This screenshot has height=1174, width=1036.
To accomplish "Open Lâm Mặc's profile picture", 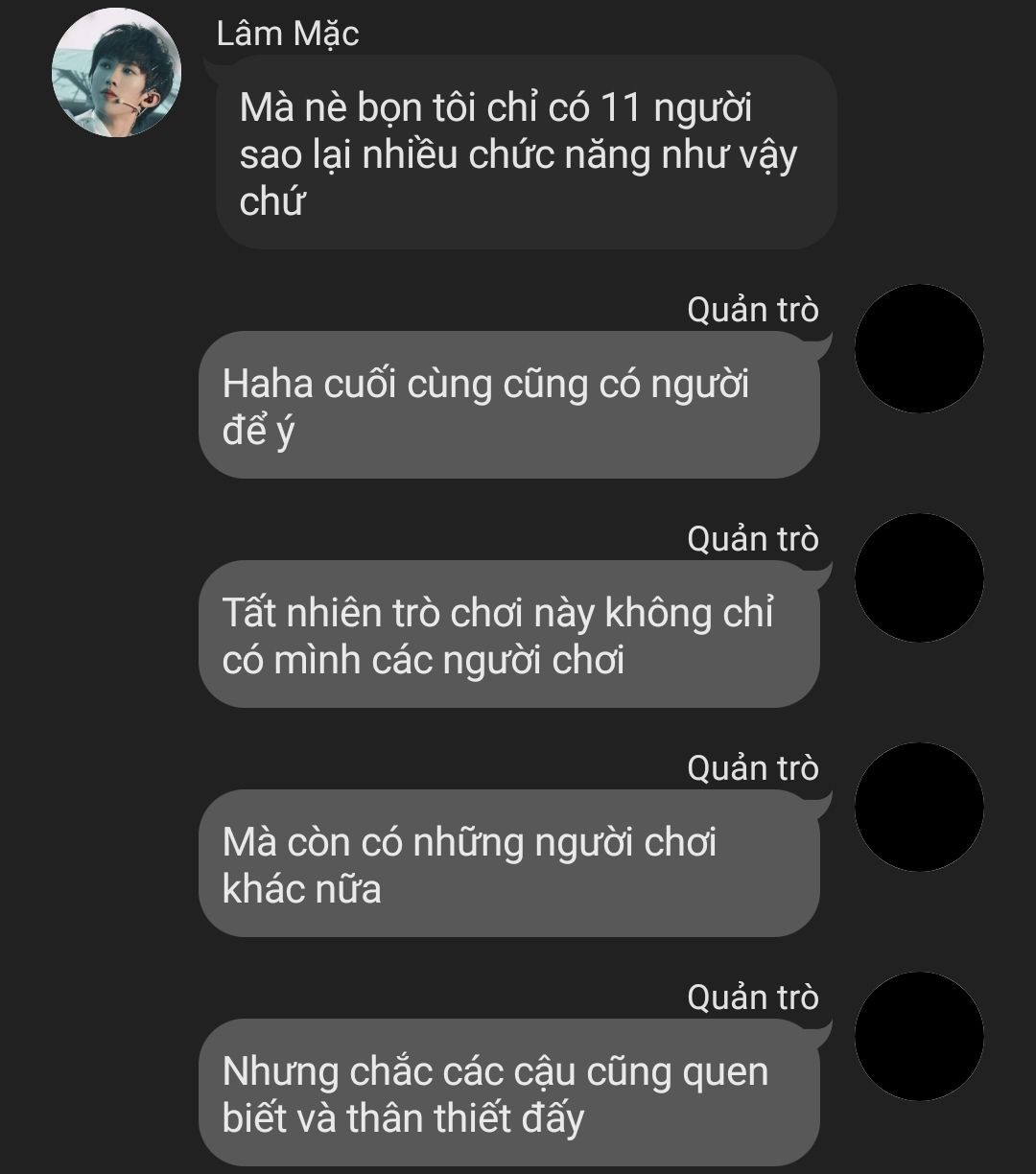I will click(x=116, y=73).
